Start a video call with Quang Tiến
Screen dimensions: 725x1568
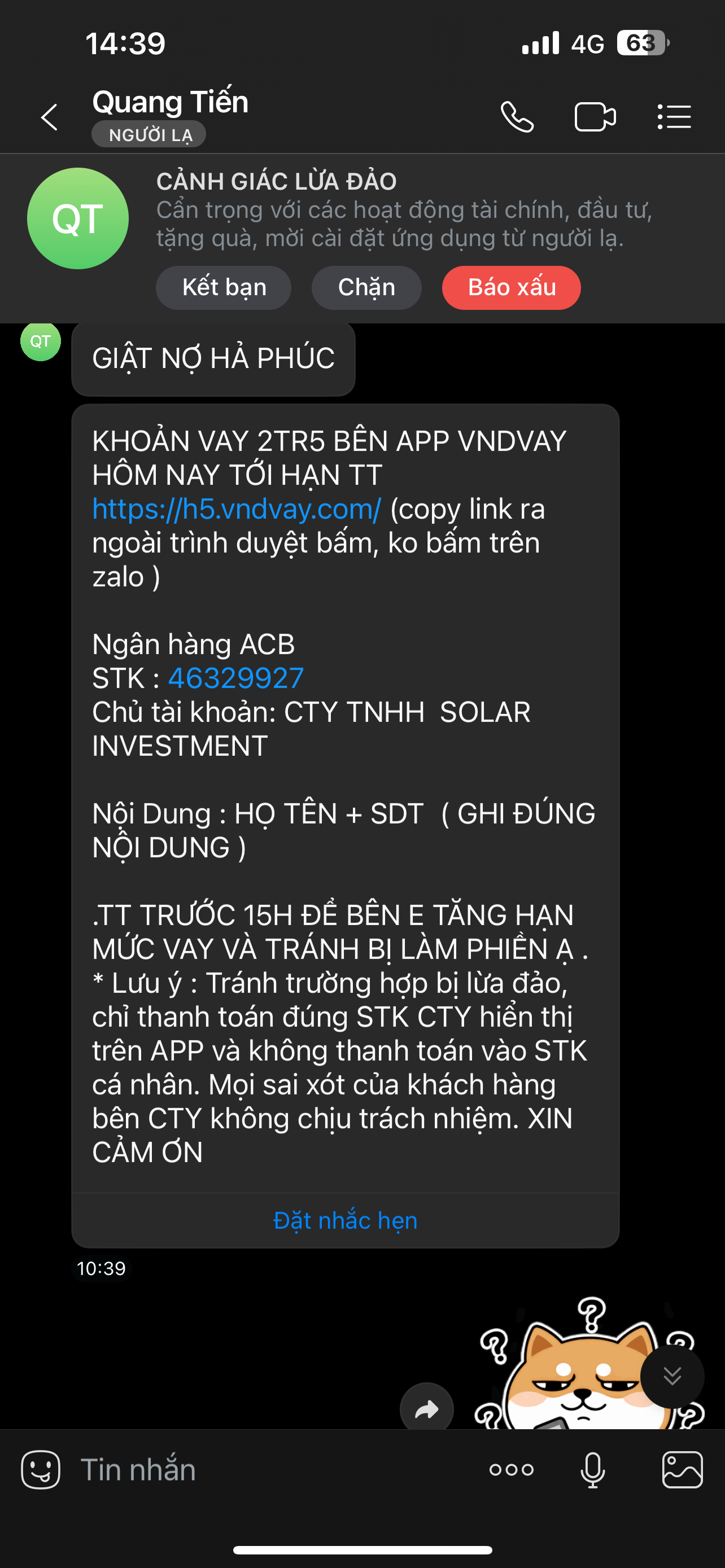click(595, 117)
